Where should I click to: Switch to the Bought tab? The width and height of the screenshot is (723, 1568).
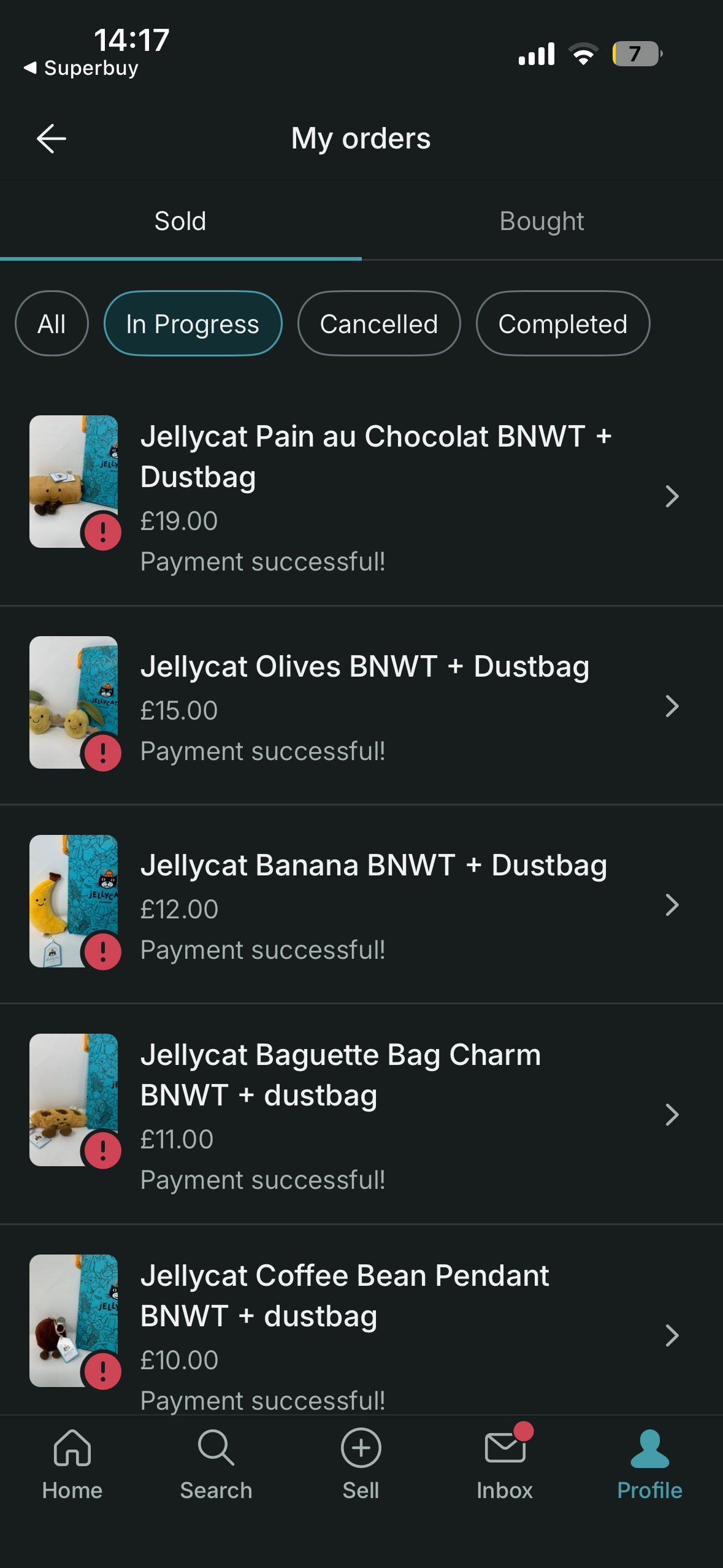[541, 221]
